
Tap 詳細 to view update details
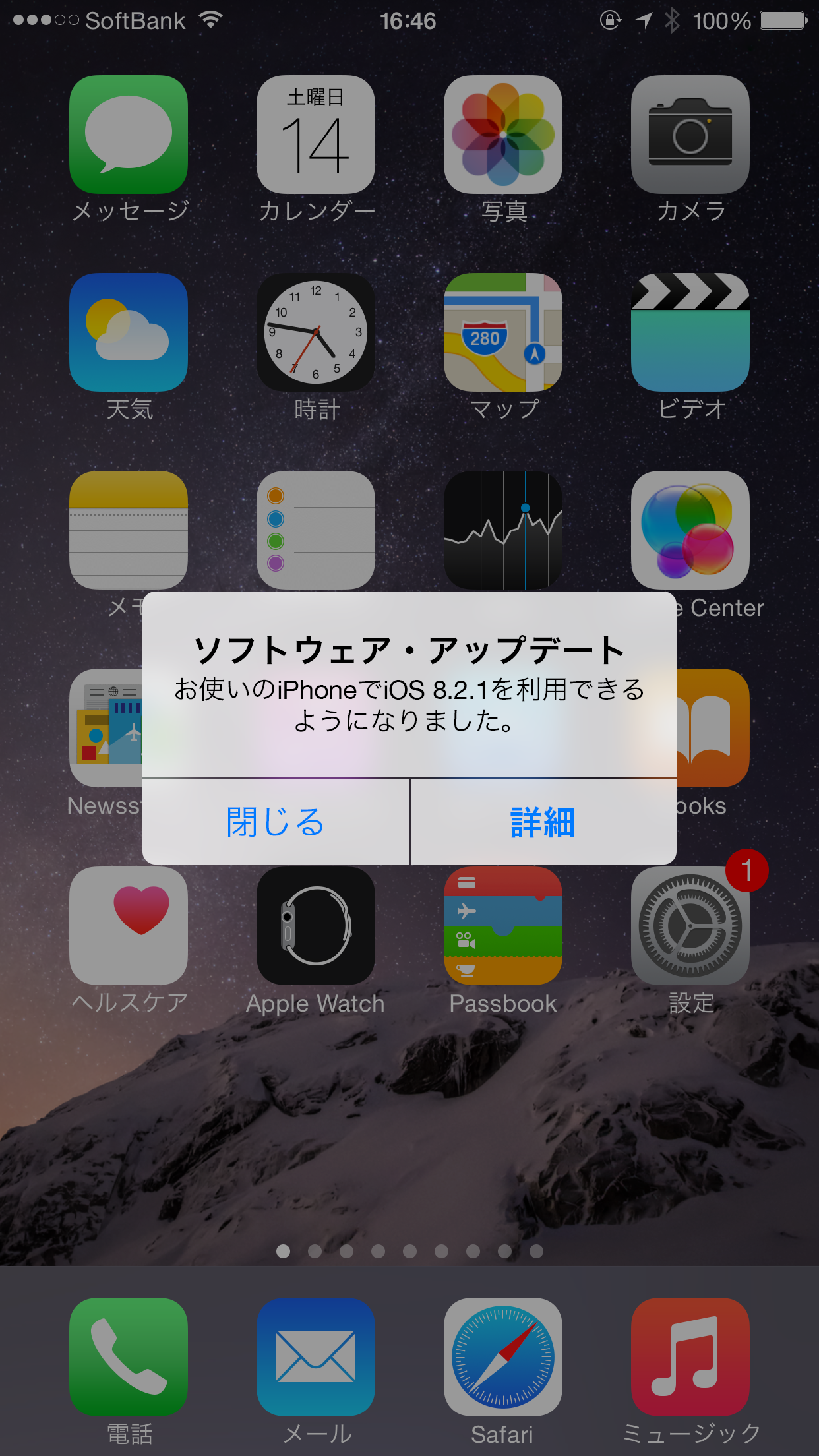(x=543, y=822)
